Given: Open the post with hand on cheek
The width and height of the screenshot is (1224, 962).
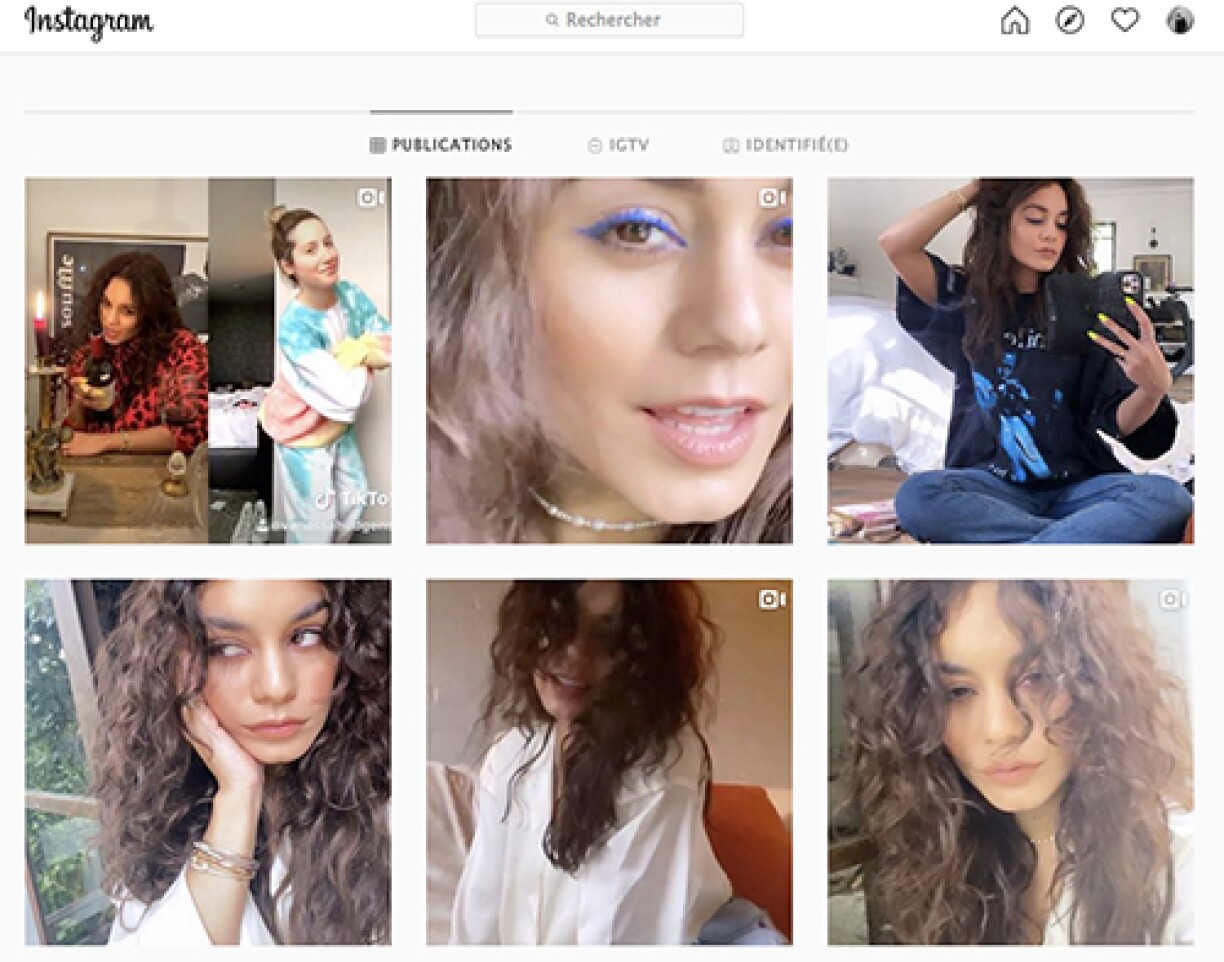Looking at the screenshot, I should [x=208, y=762].
